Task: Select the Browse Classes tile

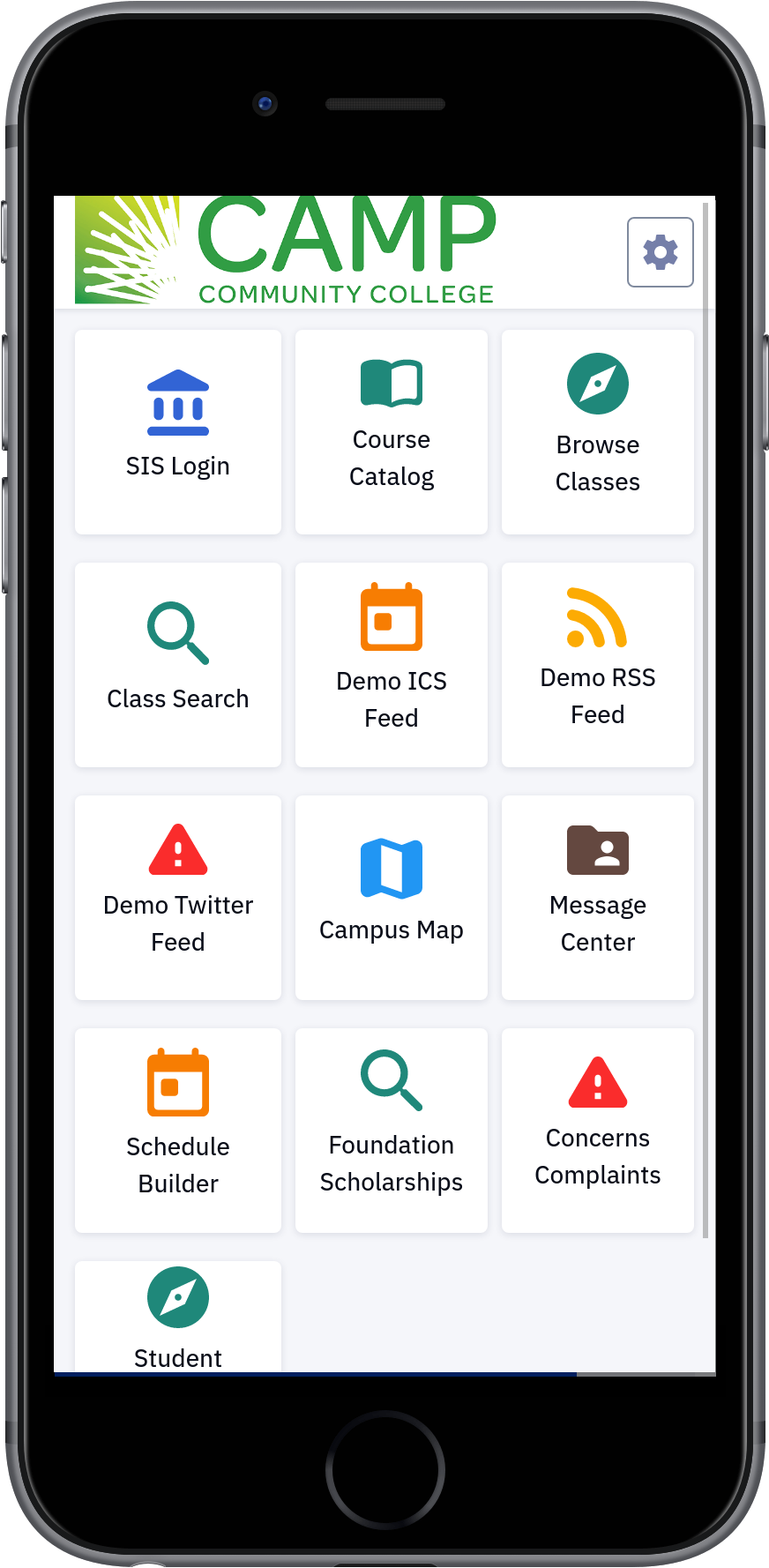Action: pyautogui.click(x=598, y=432)
